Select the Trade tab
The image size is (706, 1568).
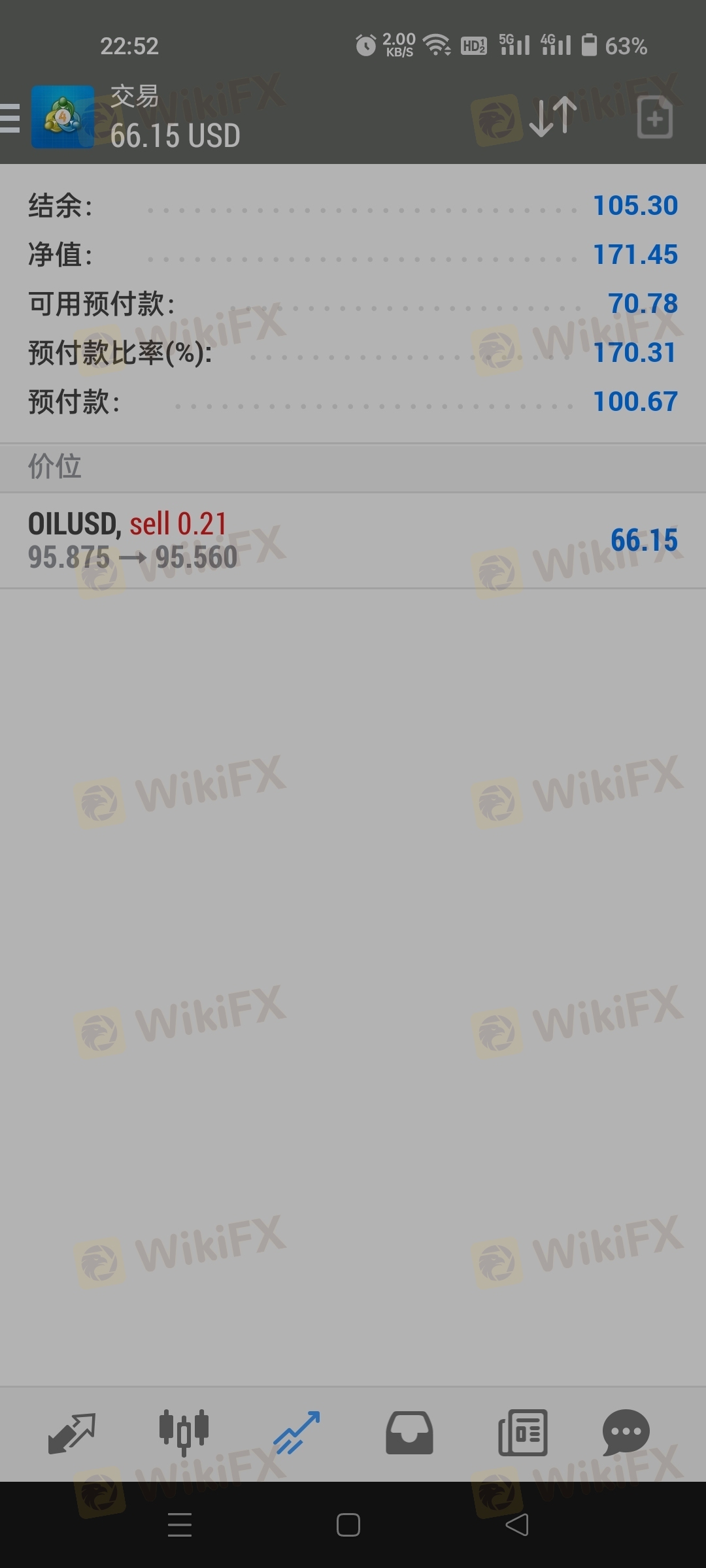[x=296, y=1433]
